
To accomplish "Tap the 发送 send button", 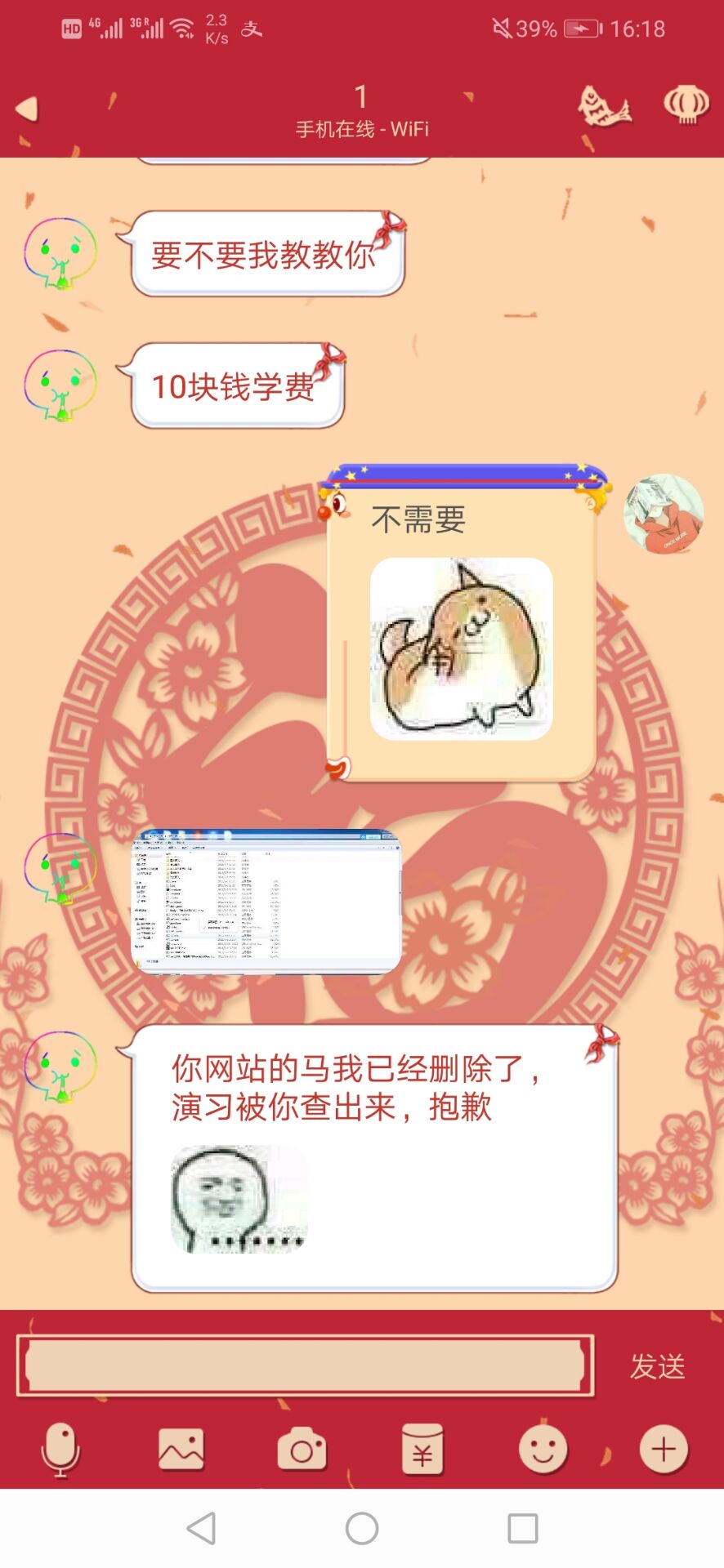I will pos(657,1365).
